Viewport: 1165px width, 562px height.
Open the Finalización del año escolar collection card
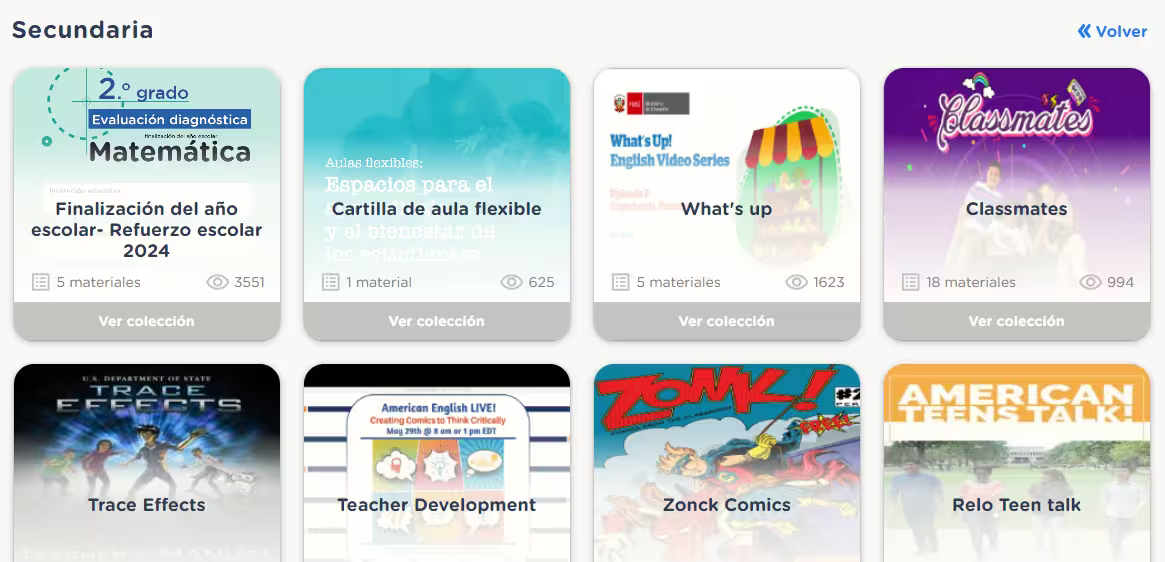146,229
